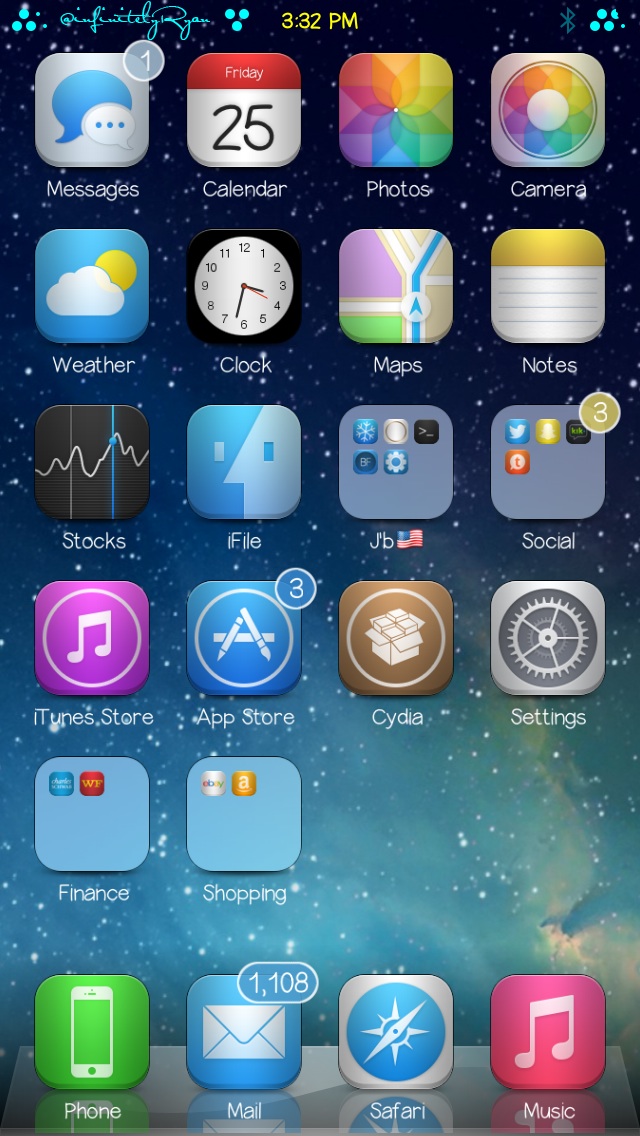Open the Photos app

(x=396, y=110)
